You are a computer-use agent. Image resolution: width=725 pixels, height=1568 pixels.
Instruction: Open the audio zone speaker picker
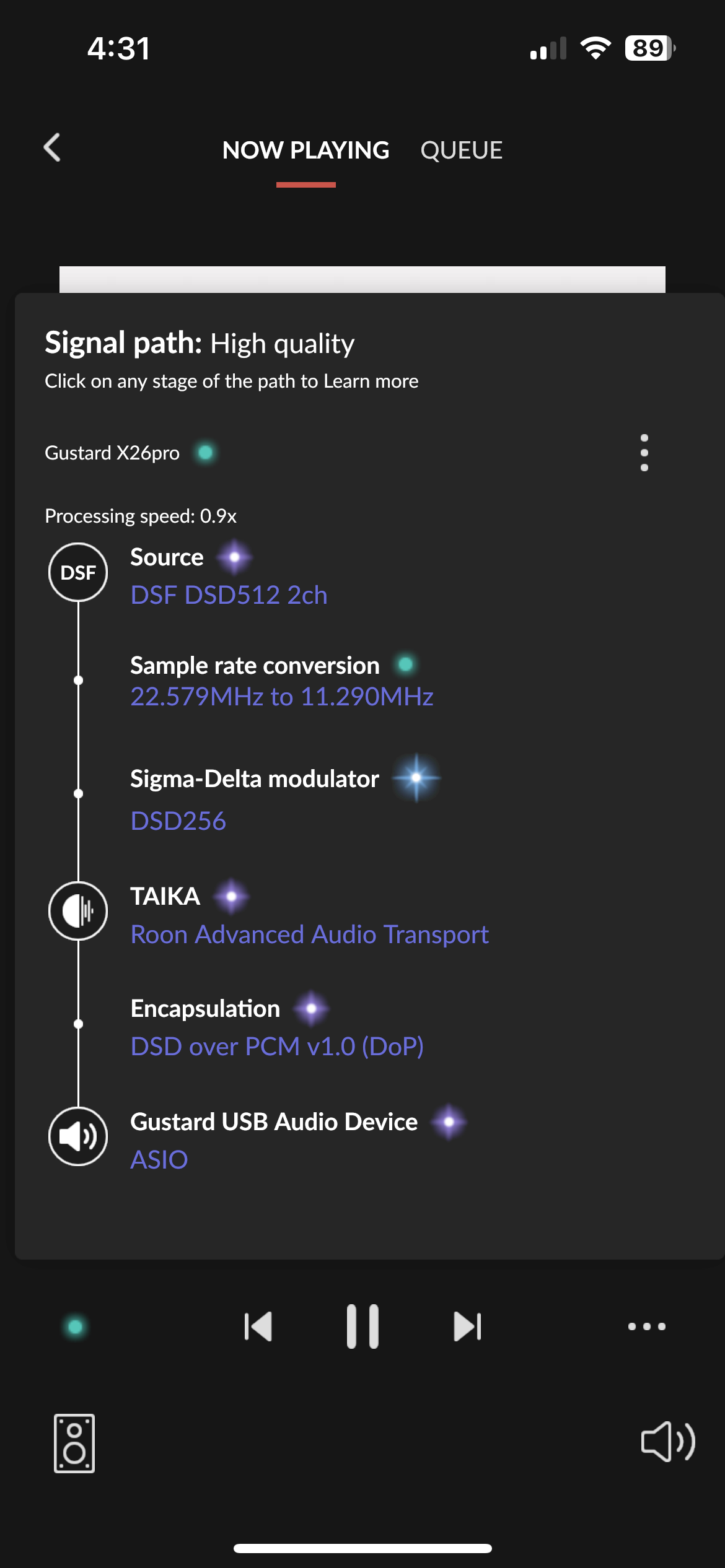(x=74, y=1443)
